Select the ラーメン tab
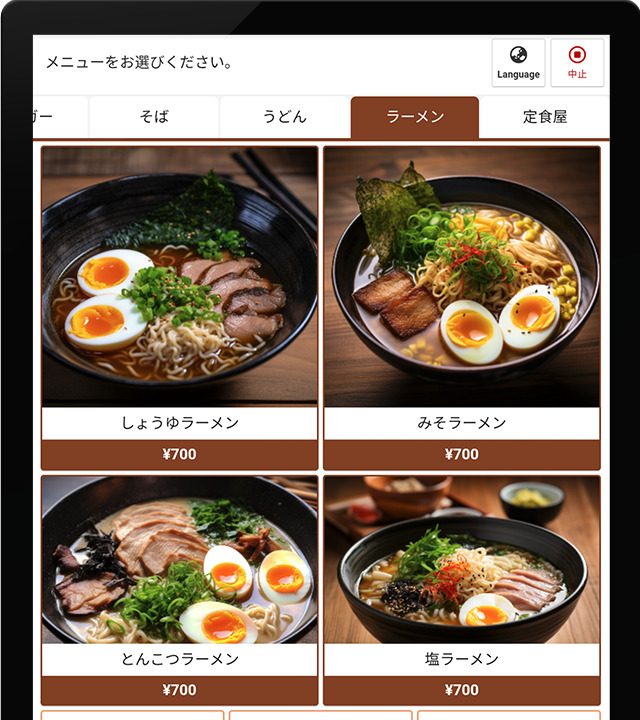This screenshot has width=640, height=720. (414, 117)
